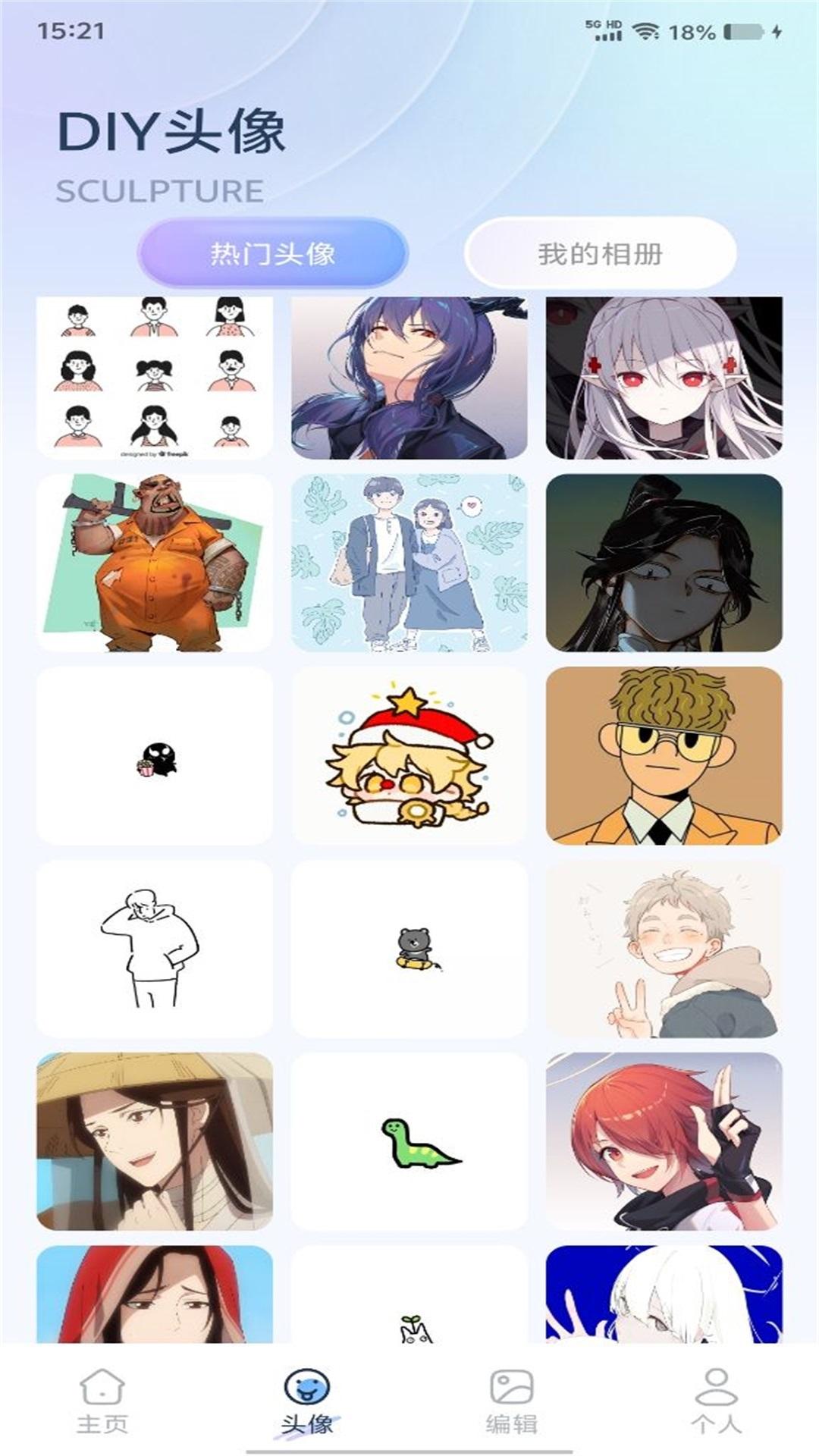Screen dimensions: 819x1456
Task: Open the tiny black ghost with popcorn avatar
Action: pos(155,755)
